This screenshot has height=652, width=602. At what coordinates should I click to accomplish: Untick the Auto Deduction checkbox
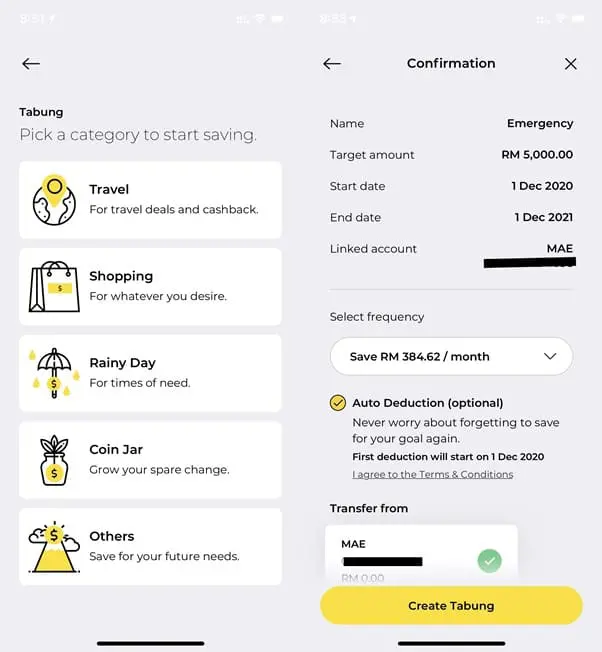[x=338, y=403]
